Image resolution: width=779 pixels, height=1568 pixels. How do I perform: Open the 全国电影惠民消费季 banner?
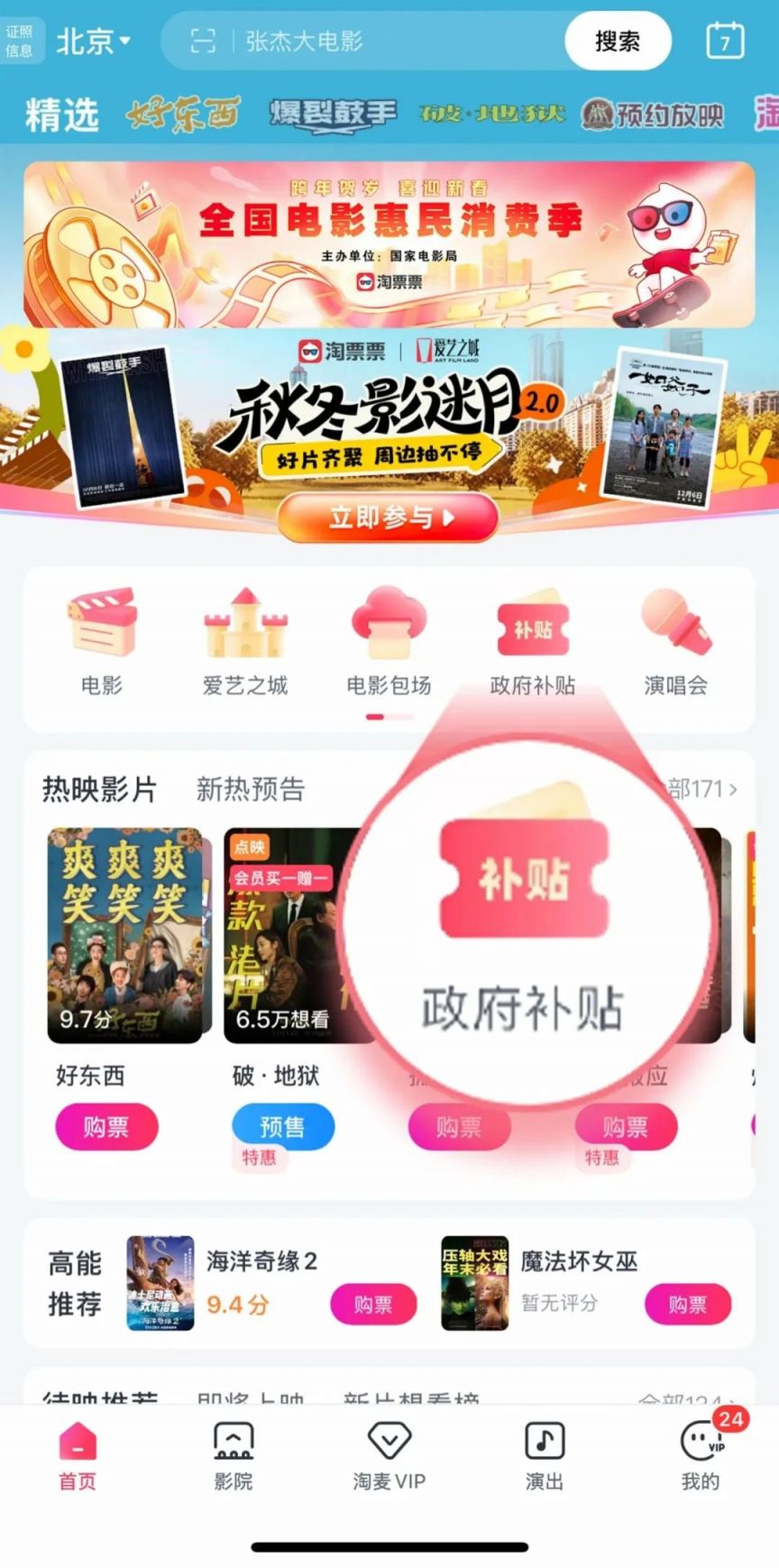389,243
